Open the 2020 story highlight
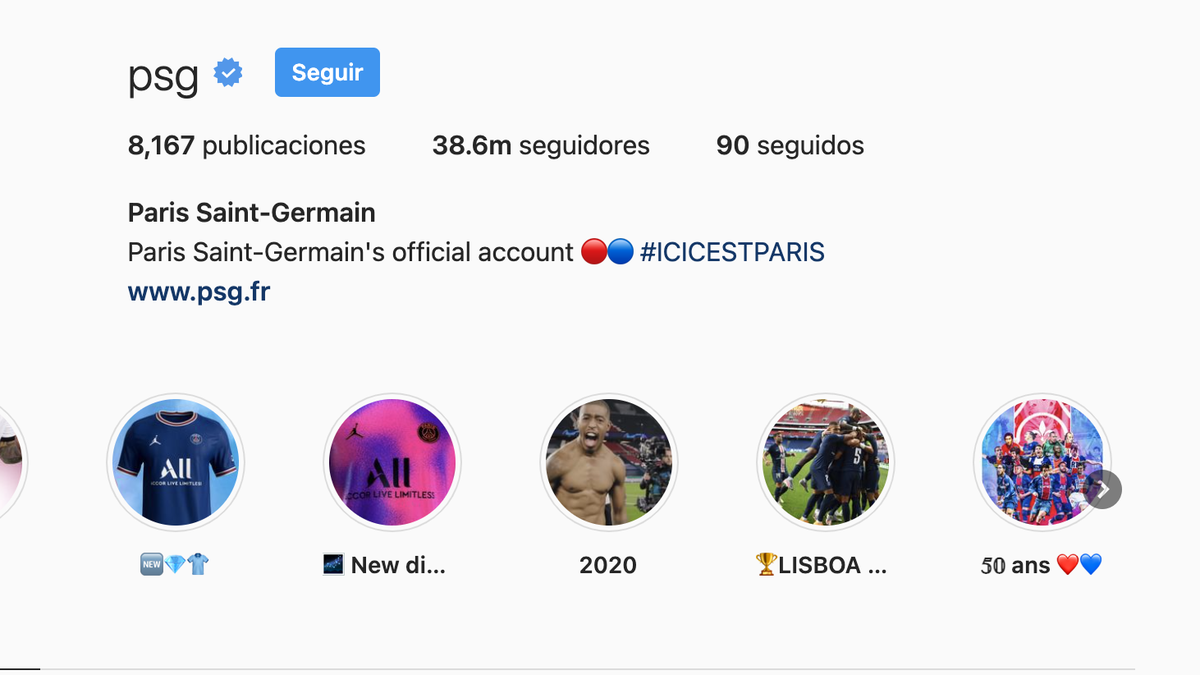Viewport: 1200px width, 675px height. click(x=608, y=462)
